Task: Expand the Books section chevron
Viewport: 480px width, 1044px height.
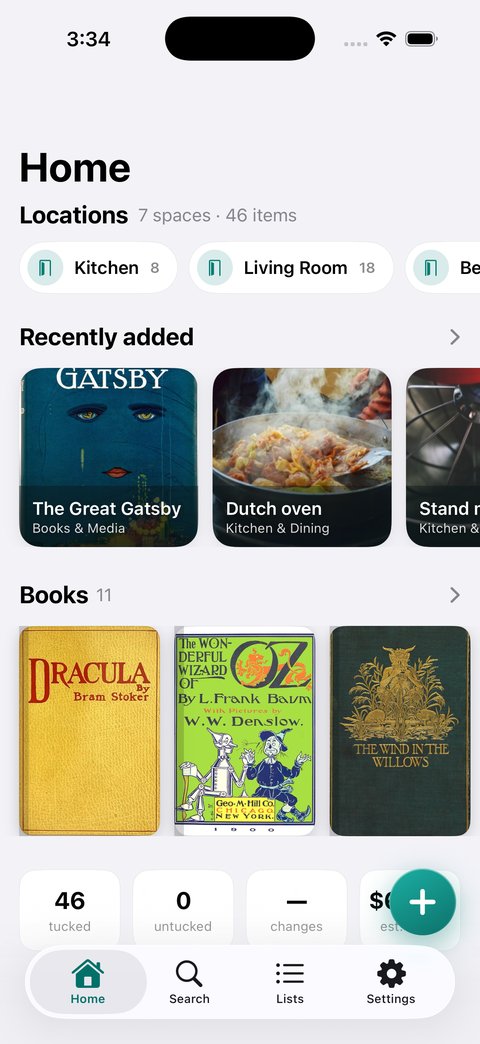Action: point(455,595)
